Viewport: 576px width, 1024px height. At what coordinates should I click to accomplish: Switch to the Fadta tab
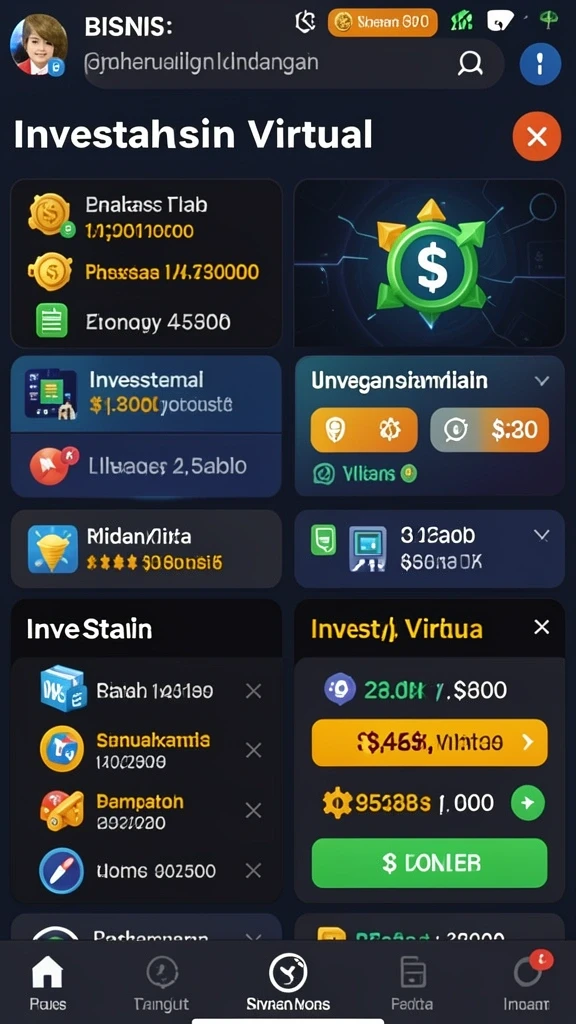click(412, 984)
